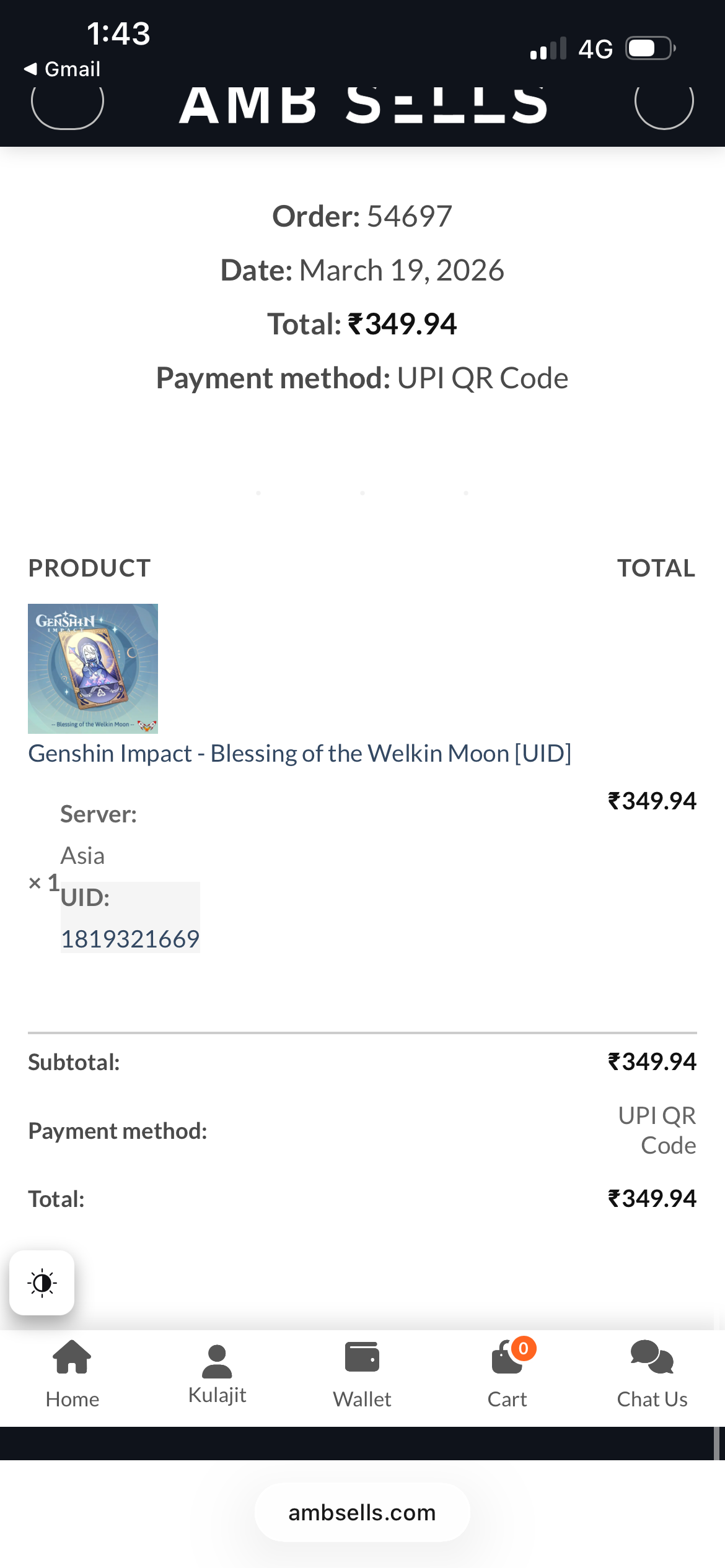725x1568 pixels.
Task: Select the Home tab label
Action: click(71, 1398)
